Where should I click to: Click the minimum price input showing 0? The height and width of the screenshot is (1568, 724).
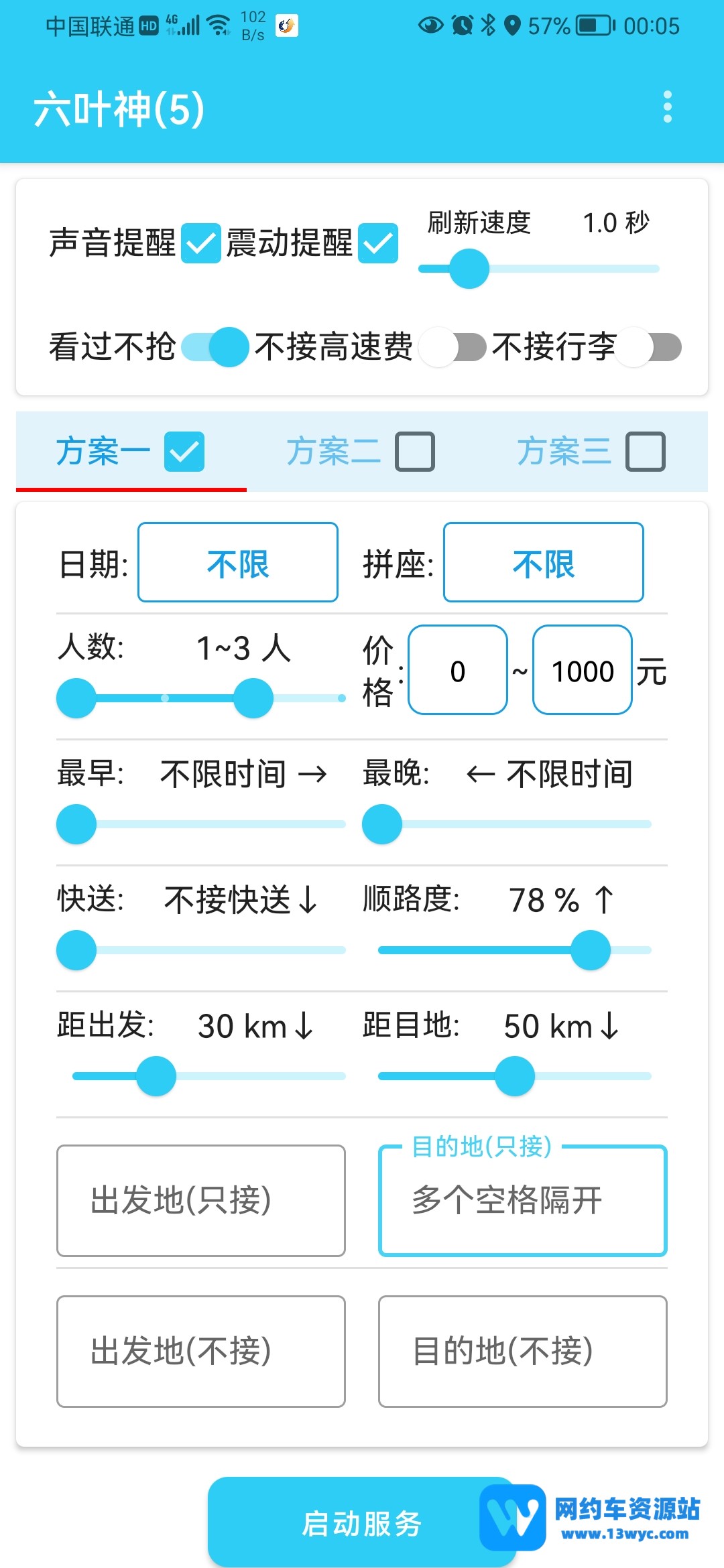pos(458,670)
